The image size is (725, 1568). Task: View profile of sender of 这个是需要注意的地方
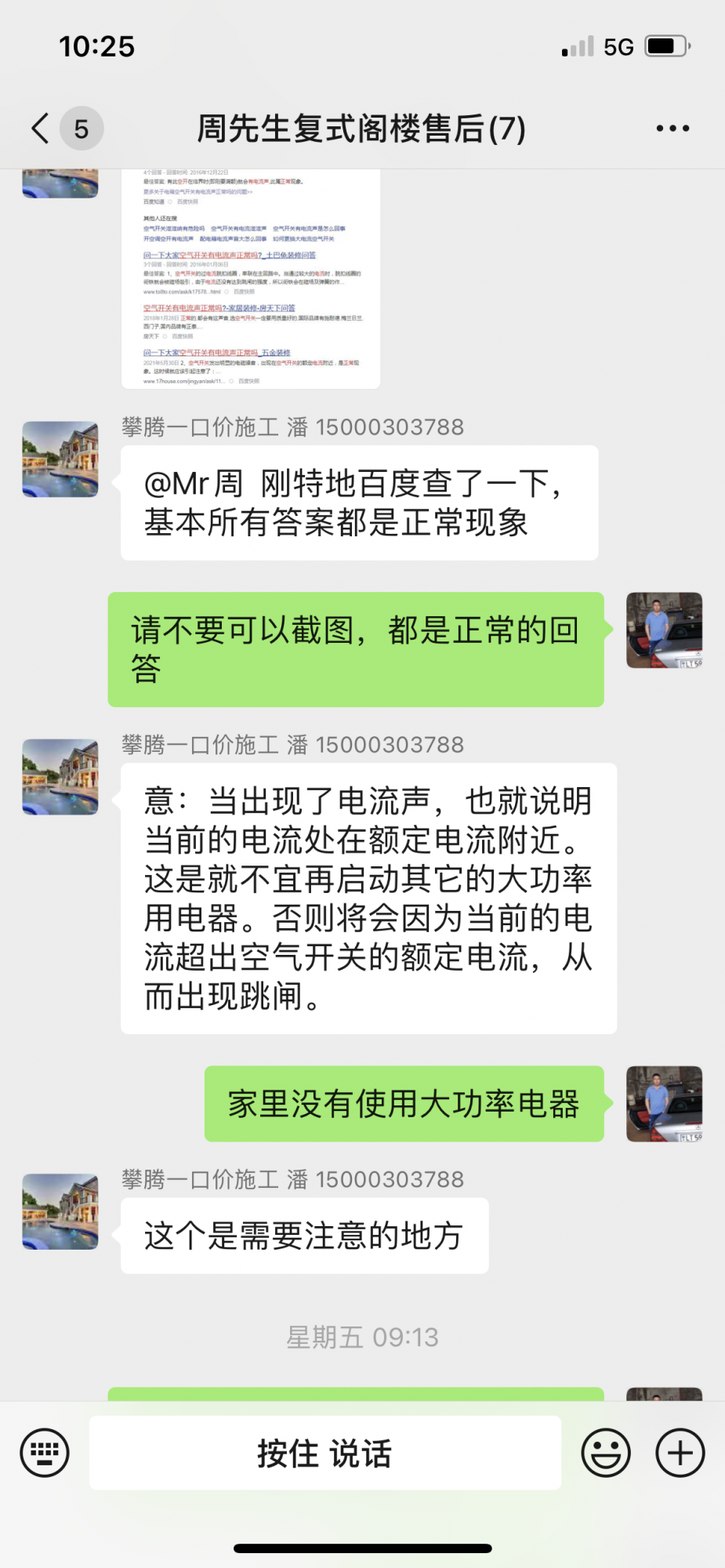pyautogui.click(x=60, y=1211)
